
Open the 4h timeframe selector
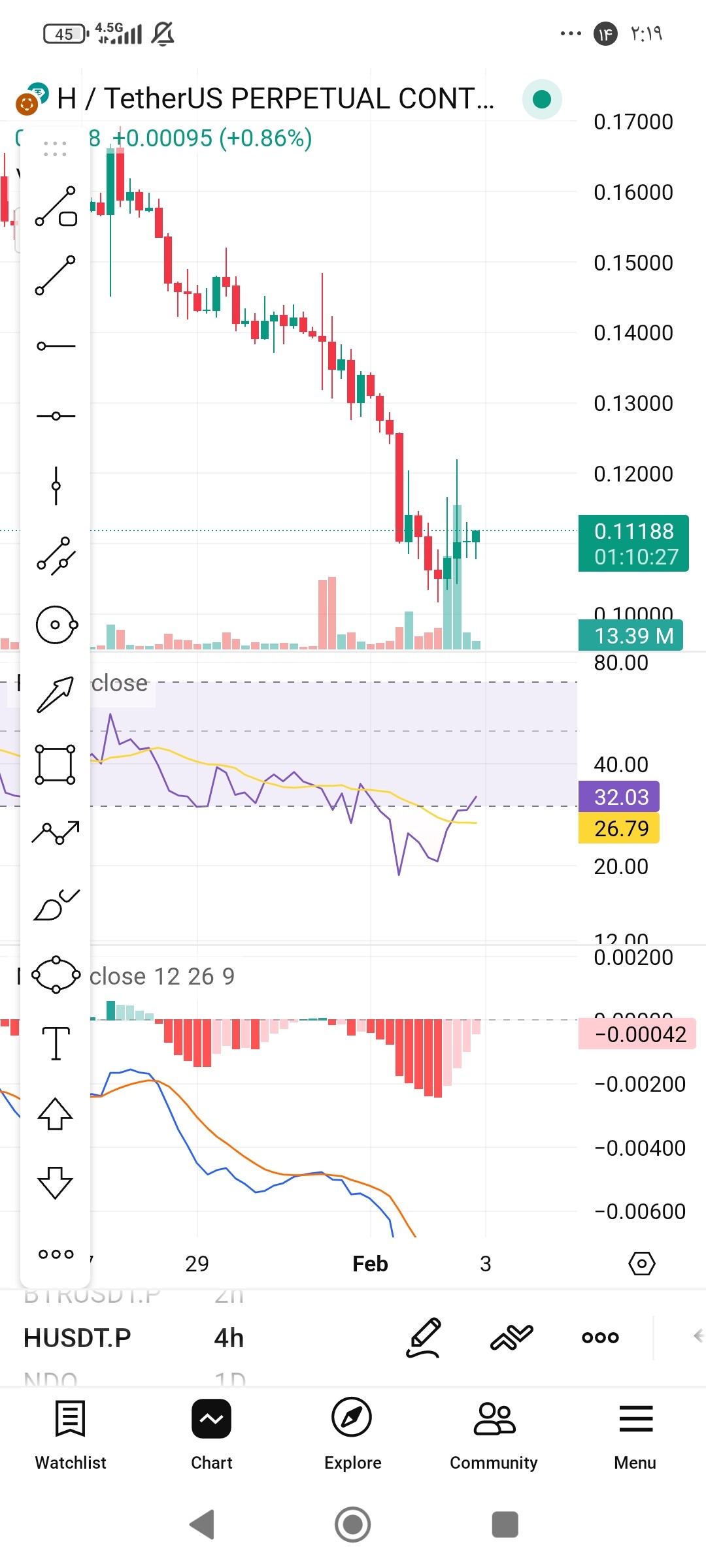pyautogui.click(x=229, y=1338)
